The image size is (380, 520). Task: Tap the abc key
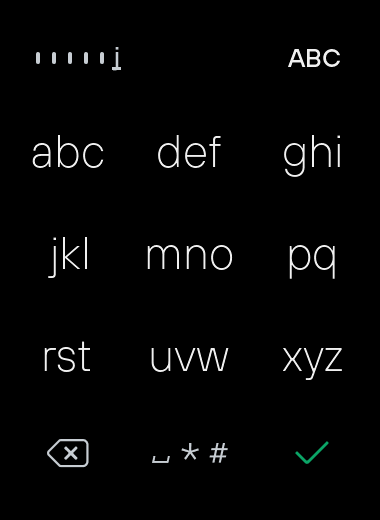tap(68, 154)
